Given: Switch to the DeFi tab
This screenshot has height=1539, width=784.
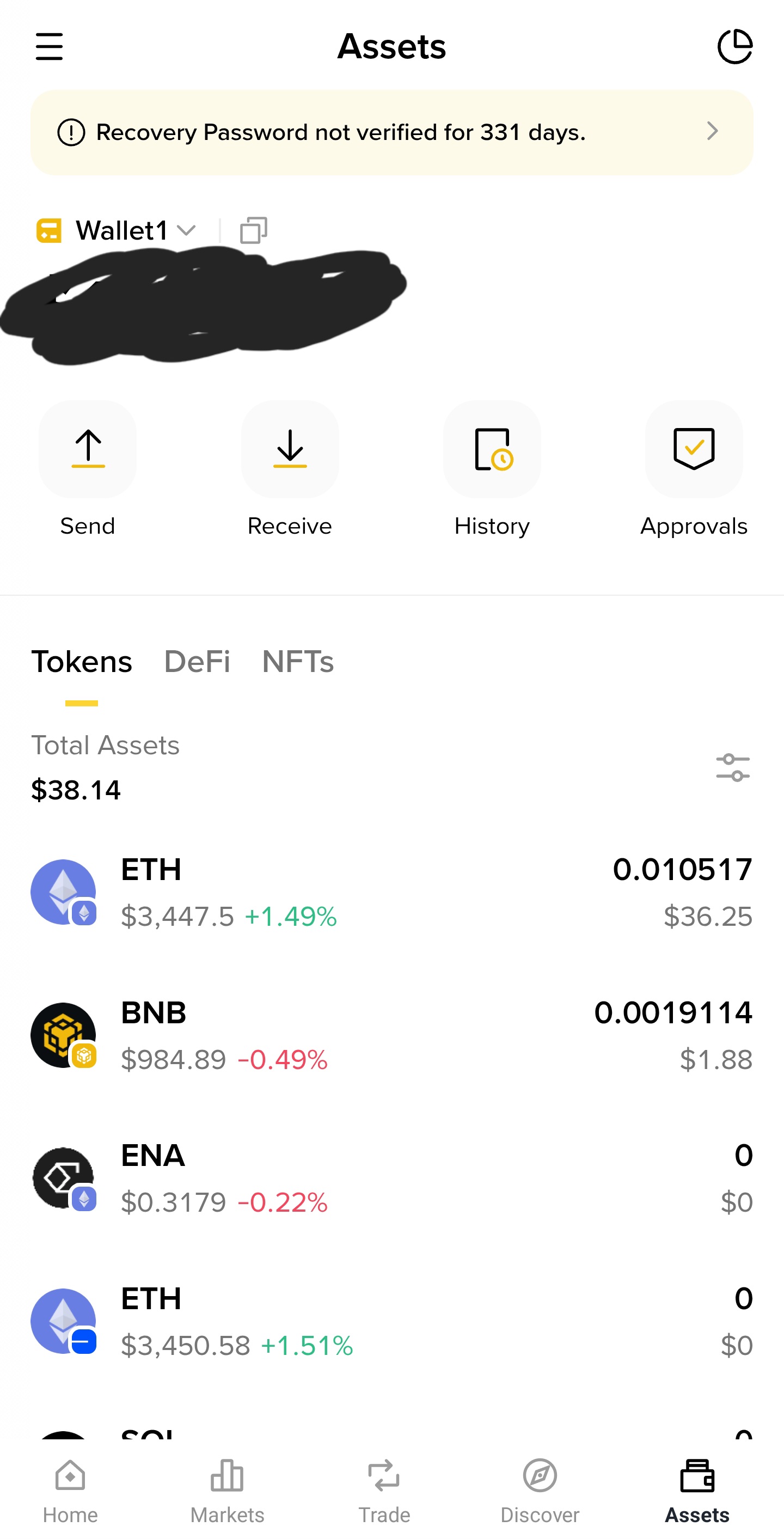Looking at the screenshot, I should click(197, 662).
